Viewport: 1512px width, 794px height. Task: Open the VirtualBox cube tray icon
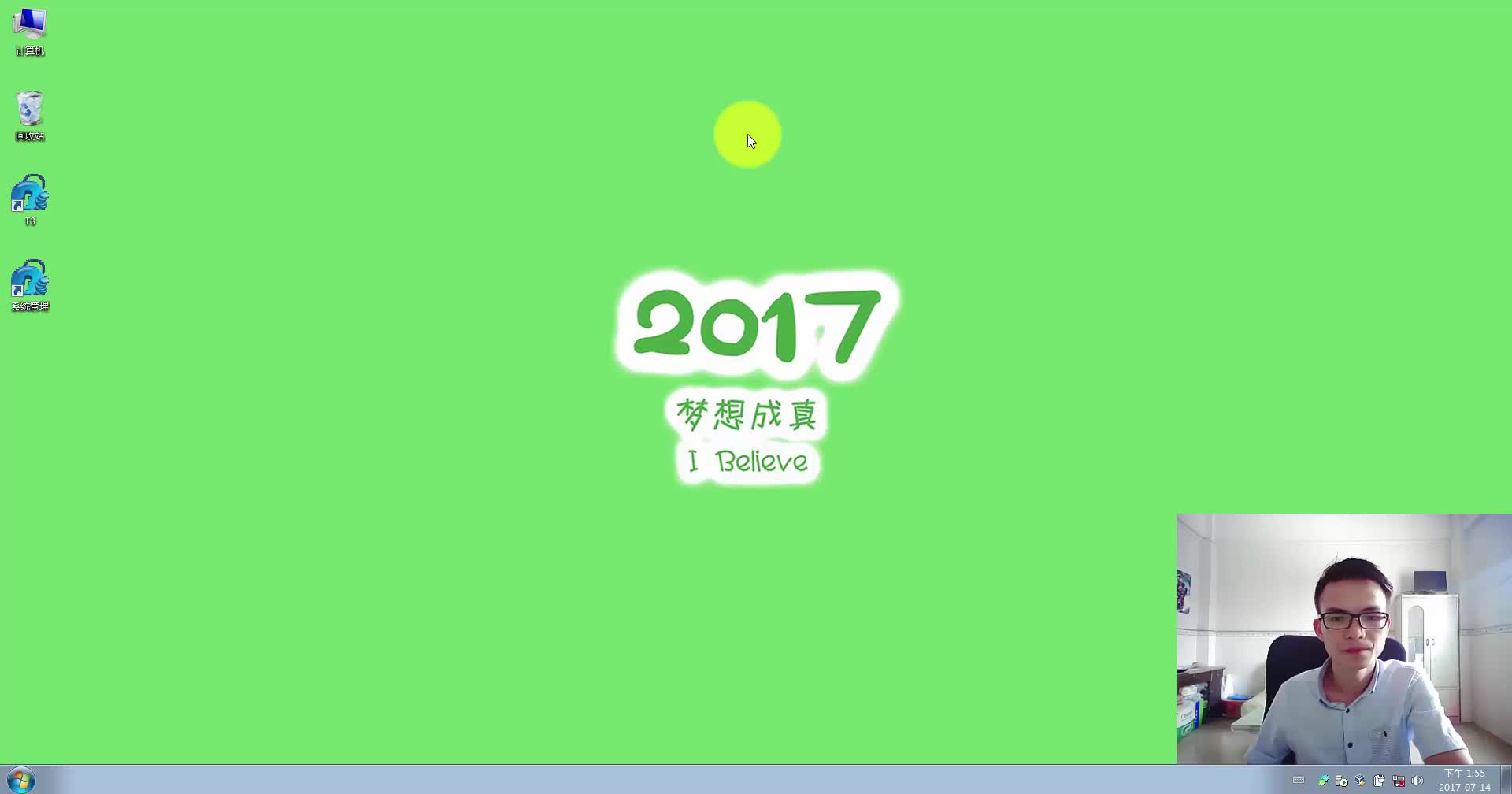coord(1360,781)
